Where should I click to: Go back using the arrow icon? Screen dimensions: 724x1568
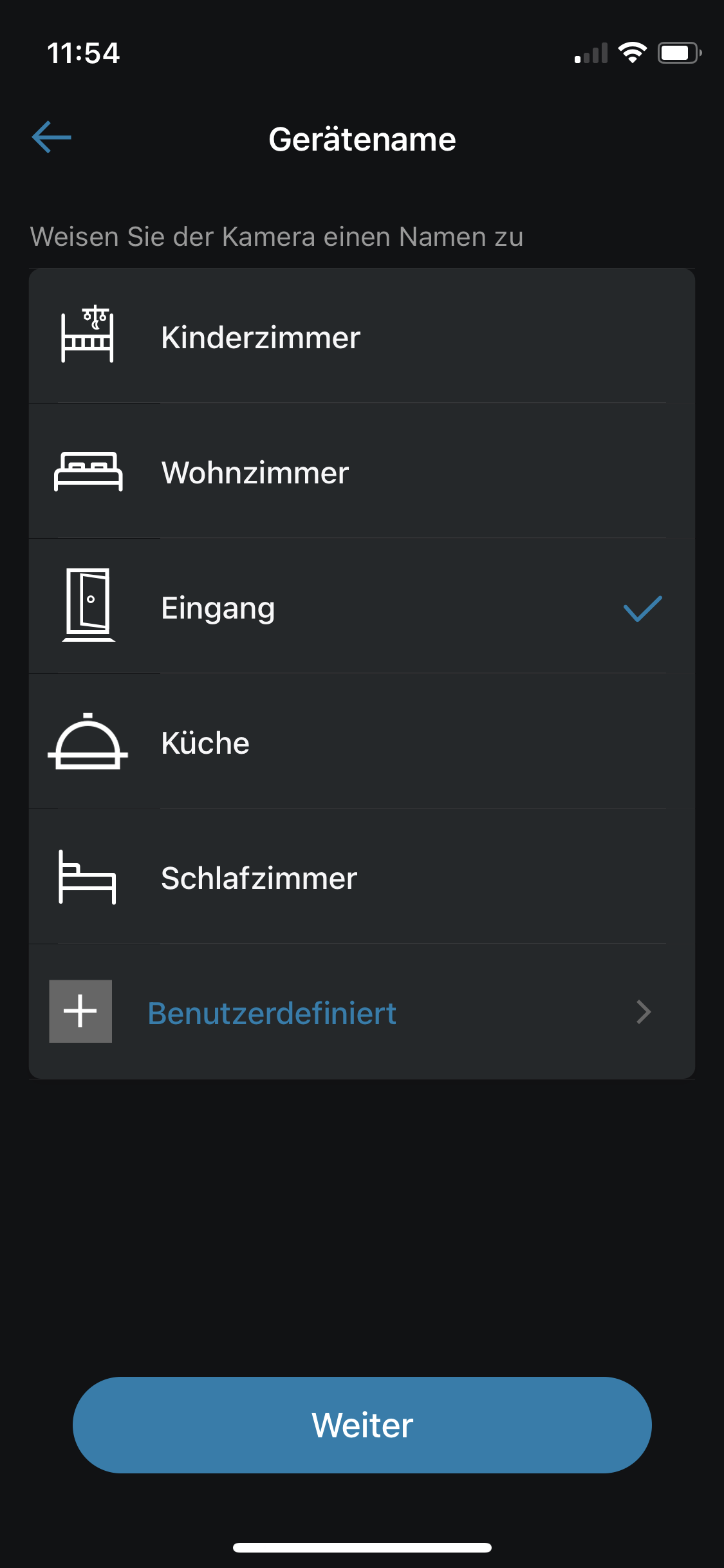tap(51, 137)
